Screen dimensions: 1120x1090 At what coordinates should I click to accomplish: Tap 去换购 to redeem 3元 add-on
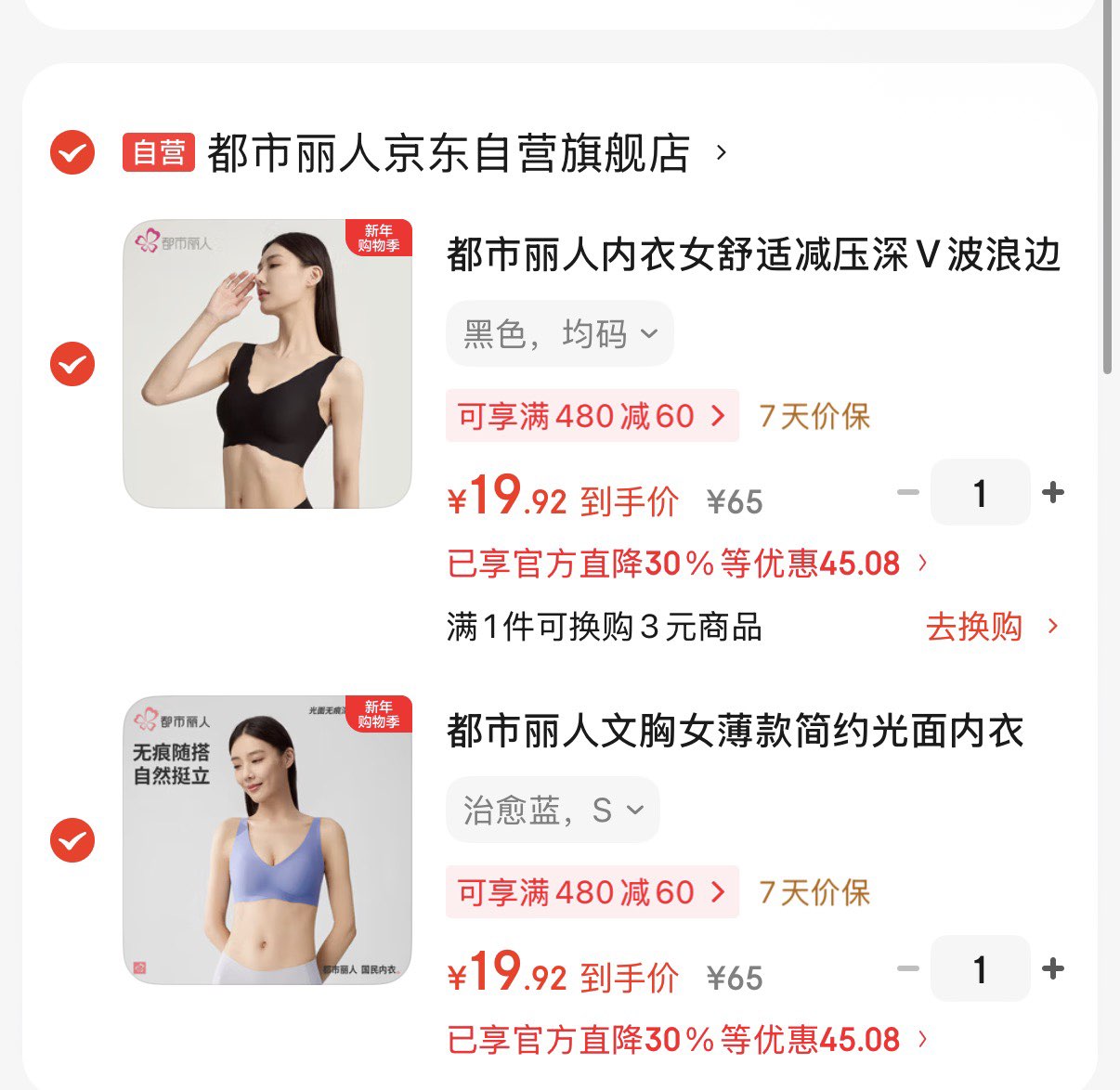[x=991, y=627]
